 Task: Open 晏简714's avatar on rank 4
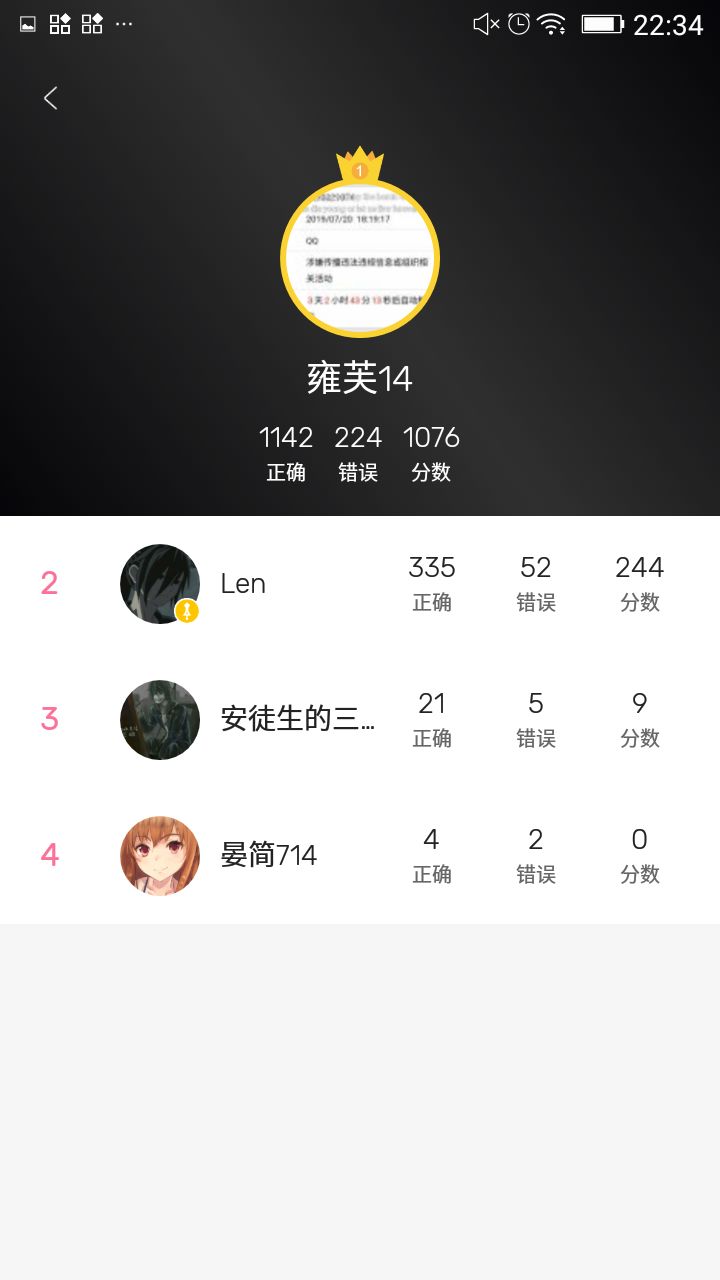[x=159, y=856]
